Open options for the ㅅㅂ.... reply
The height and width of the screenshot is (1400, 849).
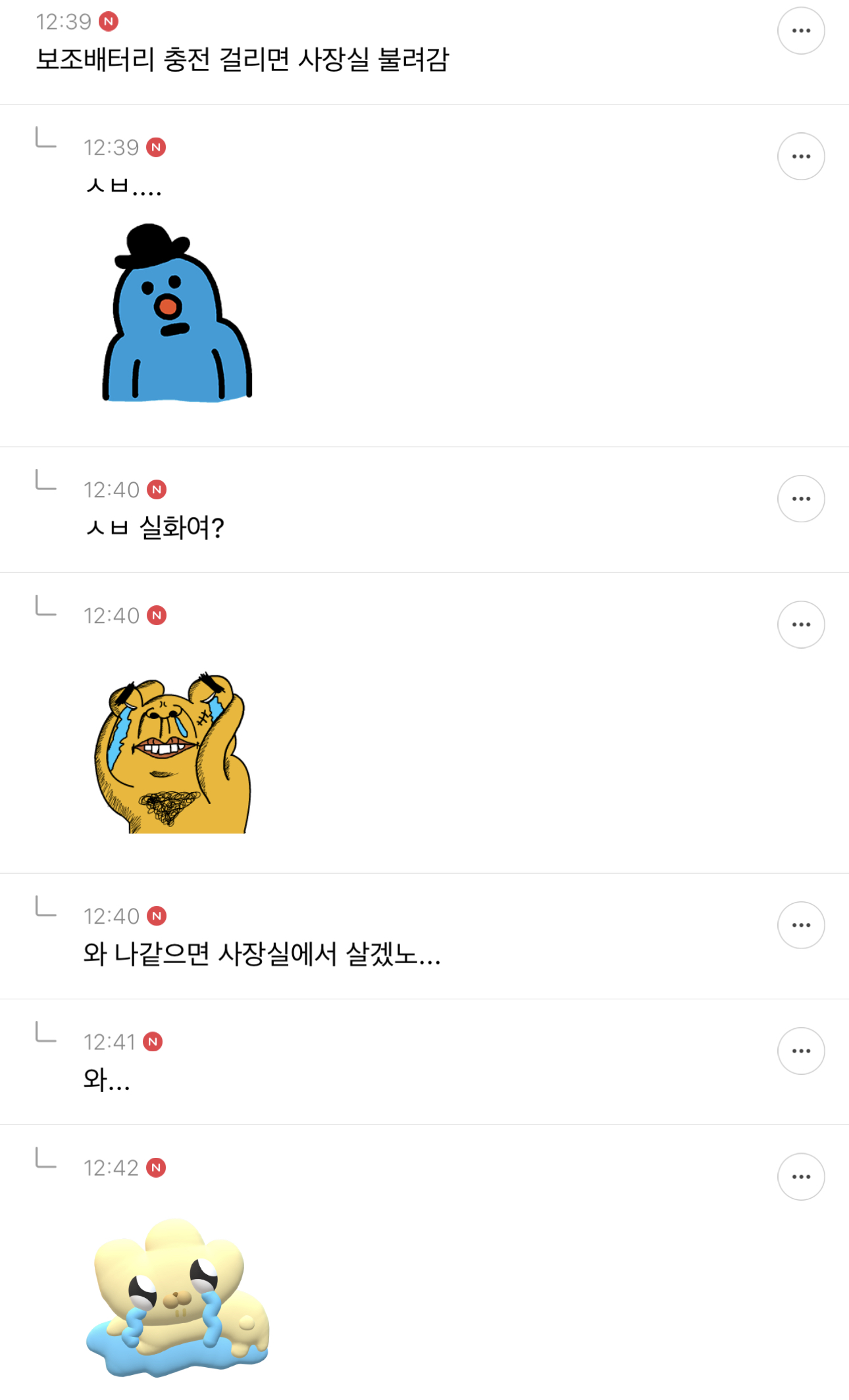tap(801, 157)
